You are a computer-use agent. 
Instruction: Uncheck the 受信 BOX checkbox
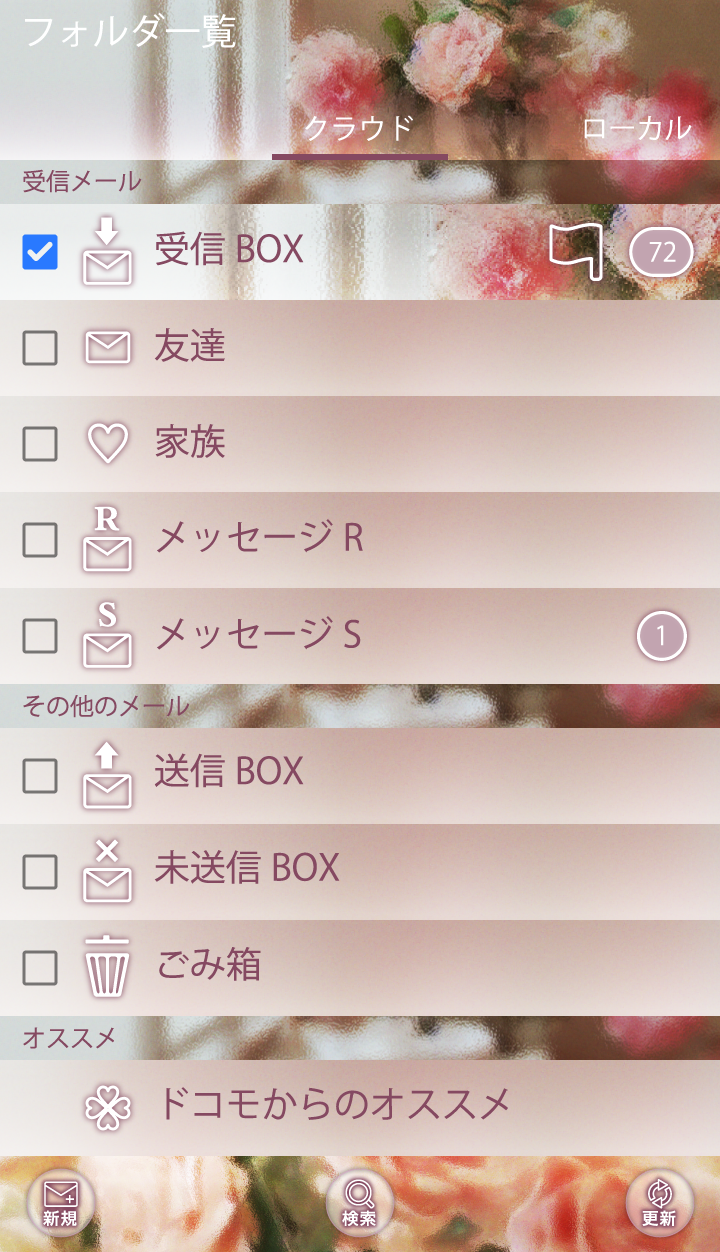(x=40, y=252)
